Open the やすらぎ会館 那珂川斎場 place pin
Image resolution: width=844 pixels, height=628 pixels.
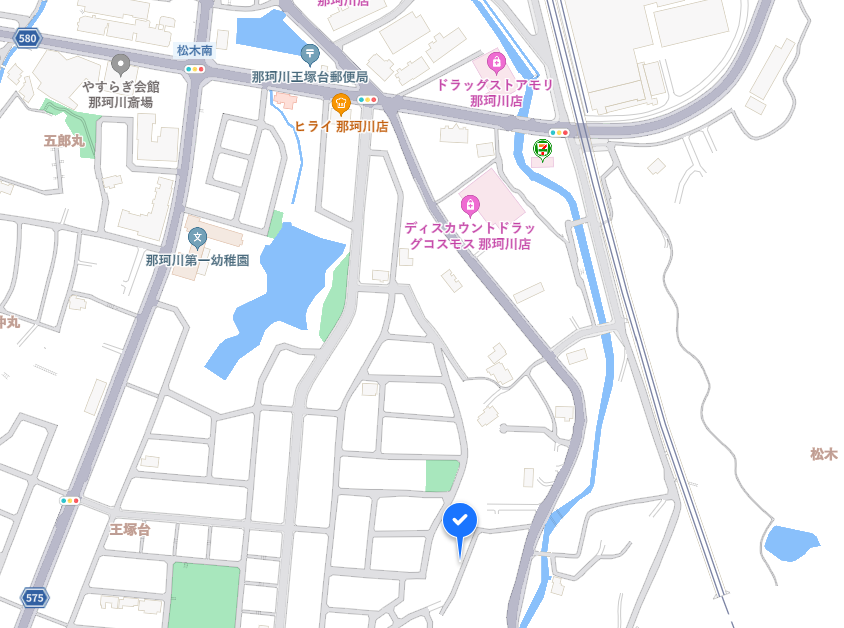click(121, 64)
